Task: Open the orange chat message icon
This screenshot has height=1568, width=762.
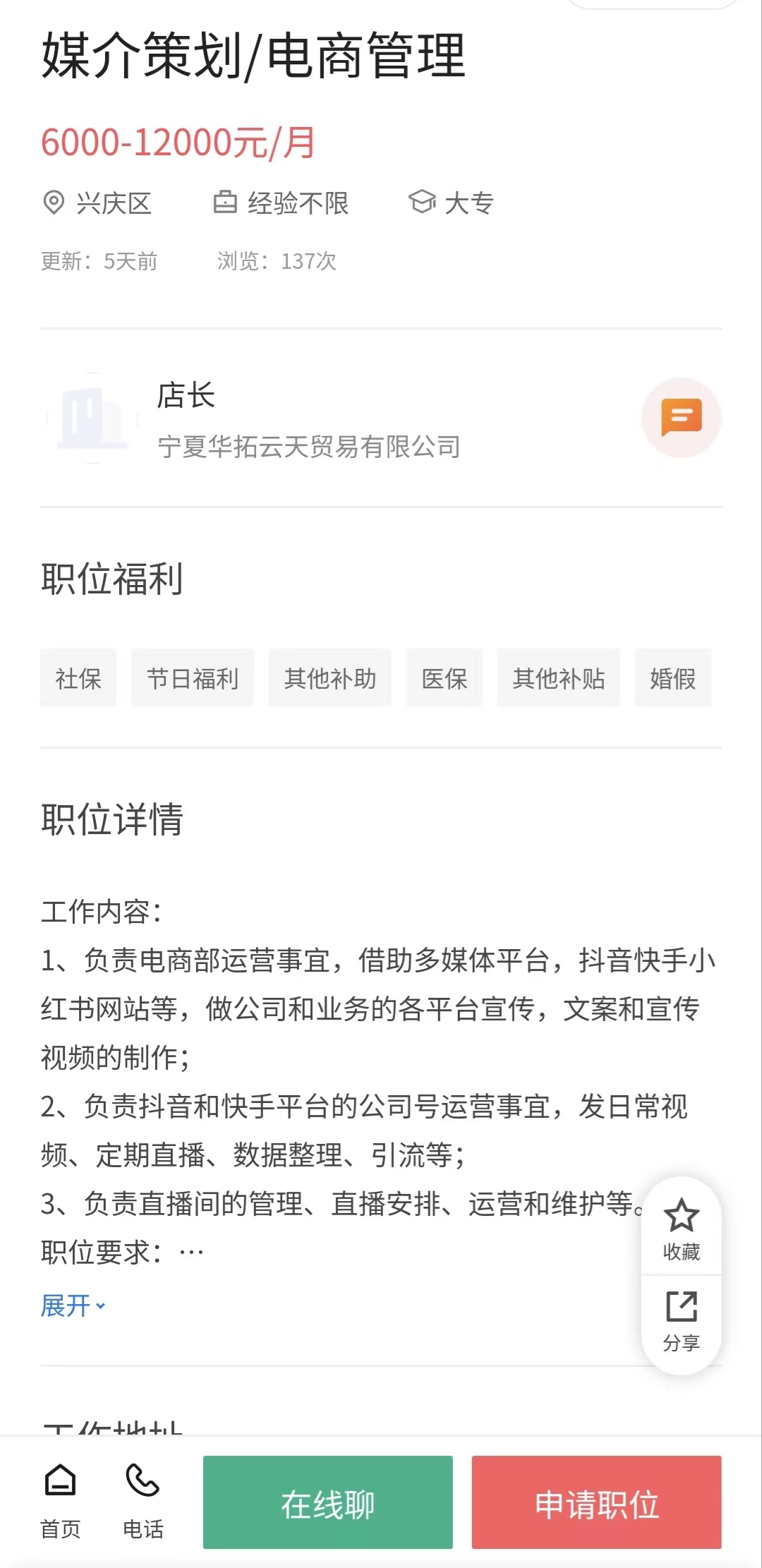Action: tap(681, 417)
